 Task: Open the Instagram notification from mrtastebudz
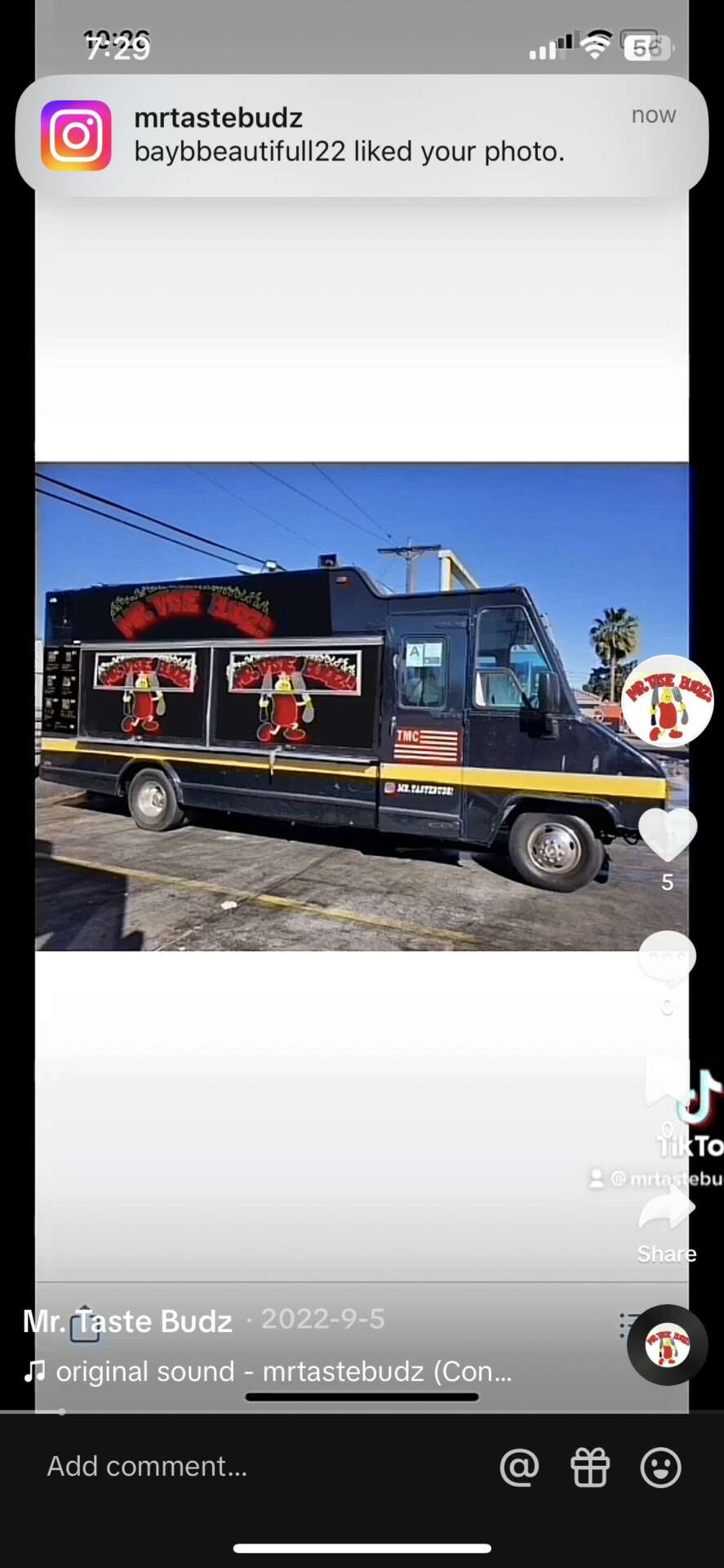click(x=362, y=135)
